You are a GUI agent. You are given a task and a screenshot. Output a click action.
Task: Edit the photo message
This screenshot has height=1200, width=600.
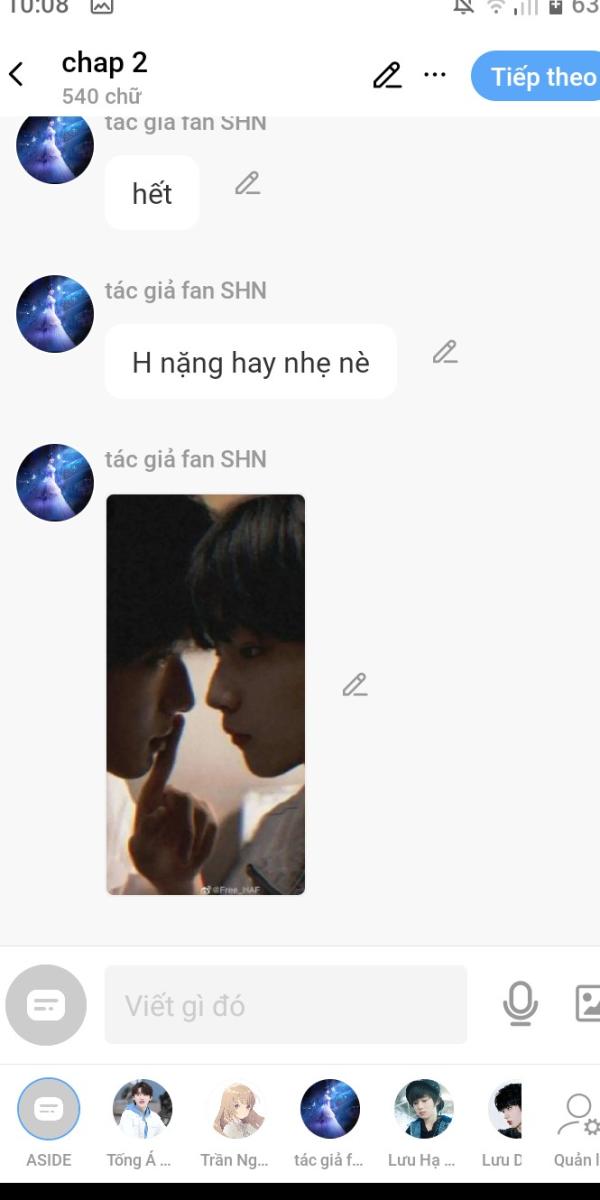point(355,685)
